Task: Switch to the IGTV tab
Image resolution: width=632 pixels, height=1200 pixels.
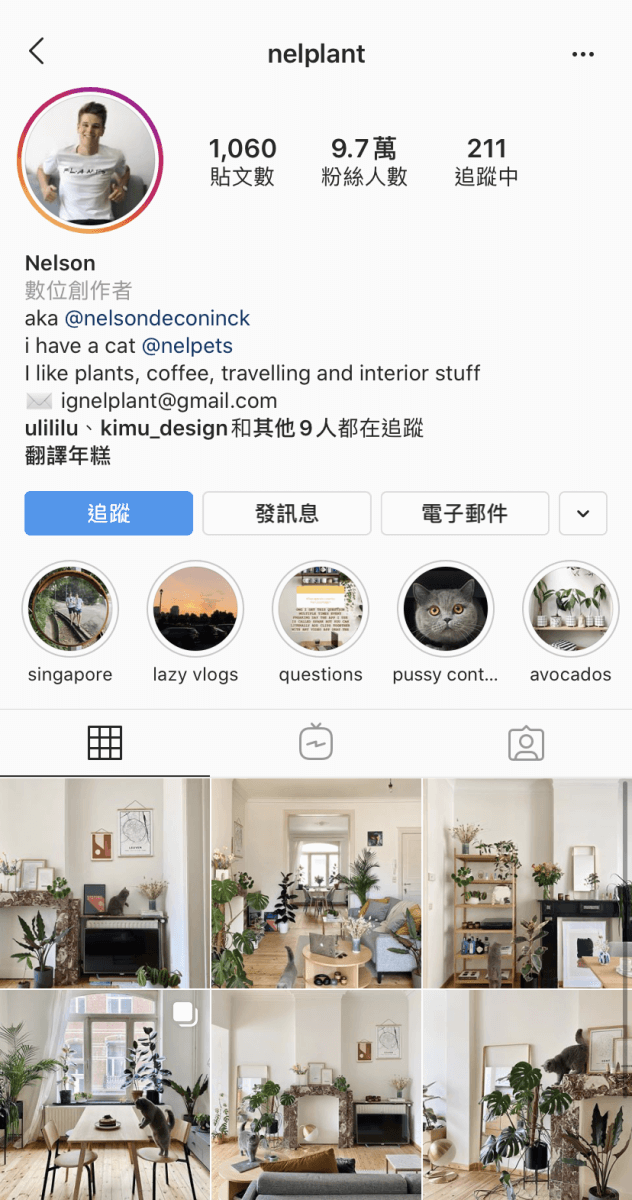Action: [316, 742]
